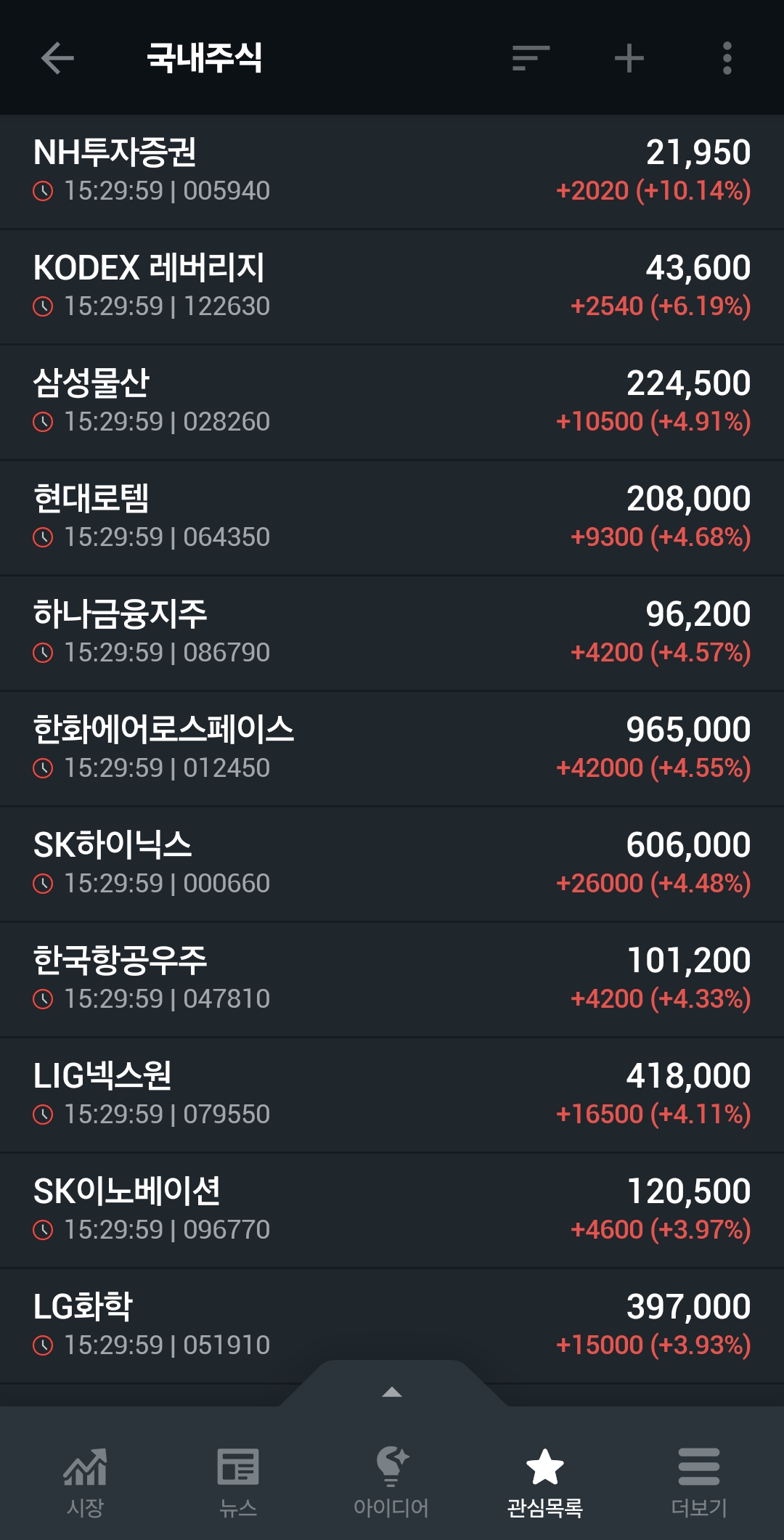Image resolution: width=784 pixels, height=1540 pixels.
Task: Open SK하이닉스 stock details
Action: [392, 864]
